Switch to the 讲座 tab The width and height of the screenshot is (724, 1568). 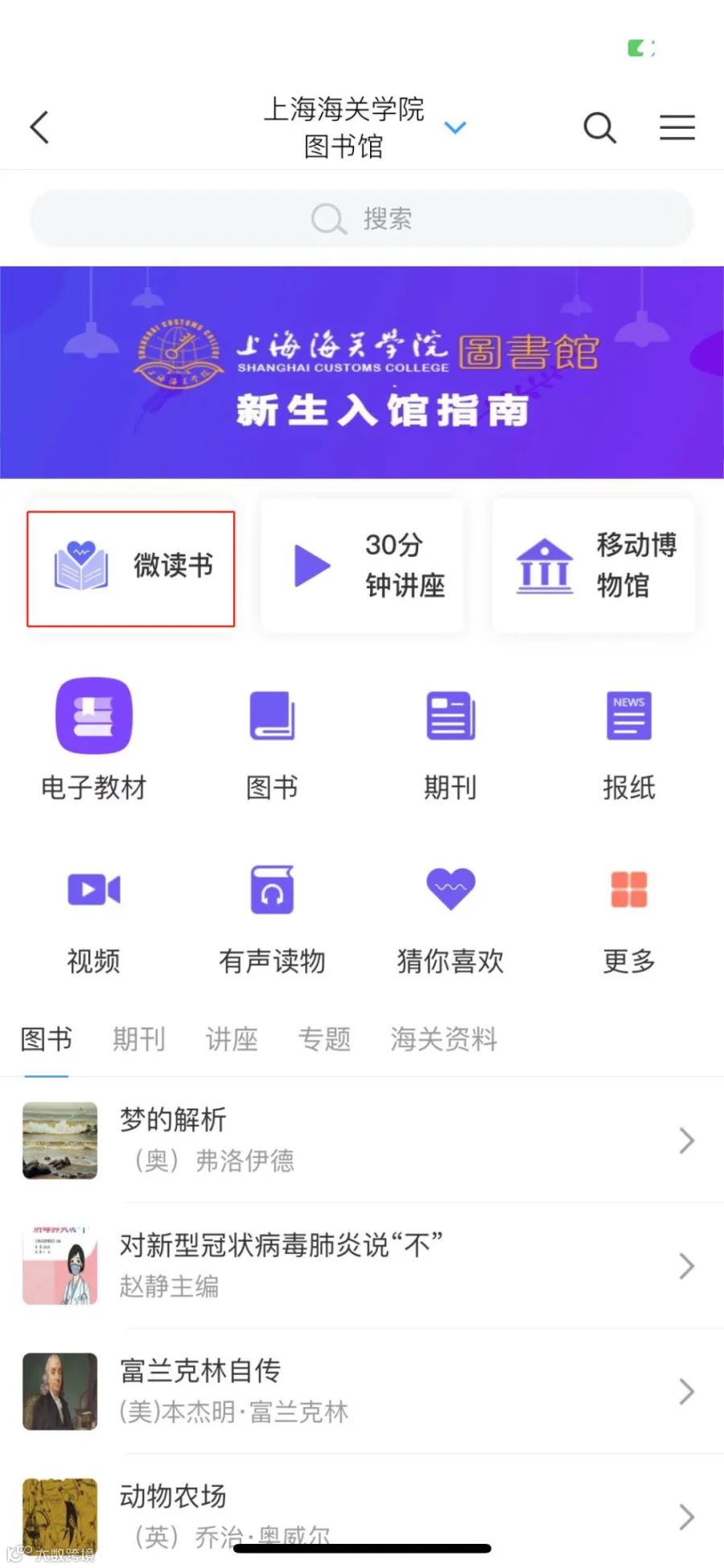tap(232, 1039)
